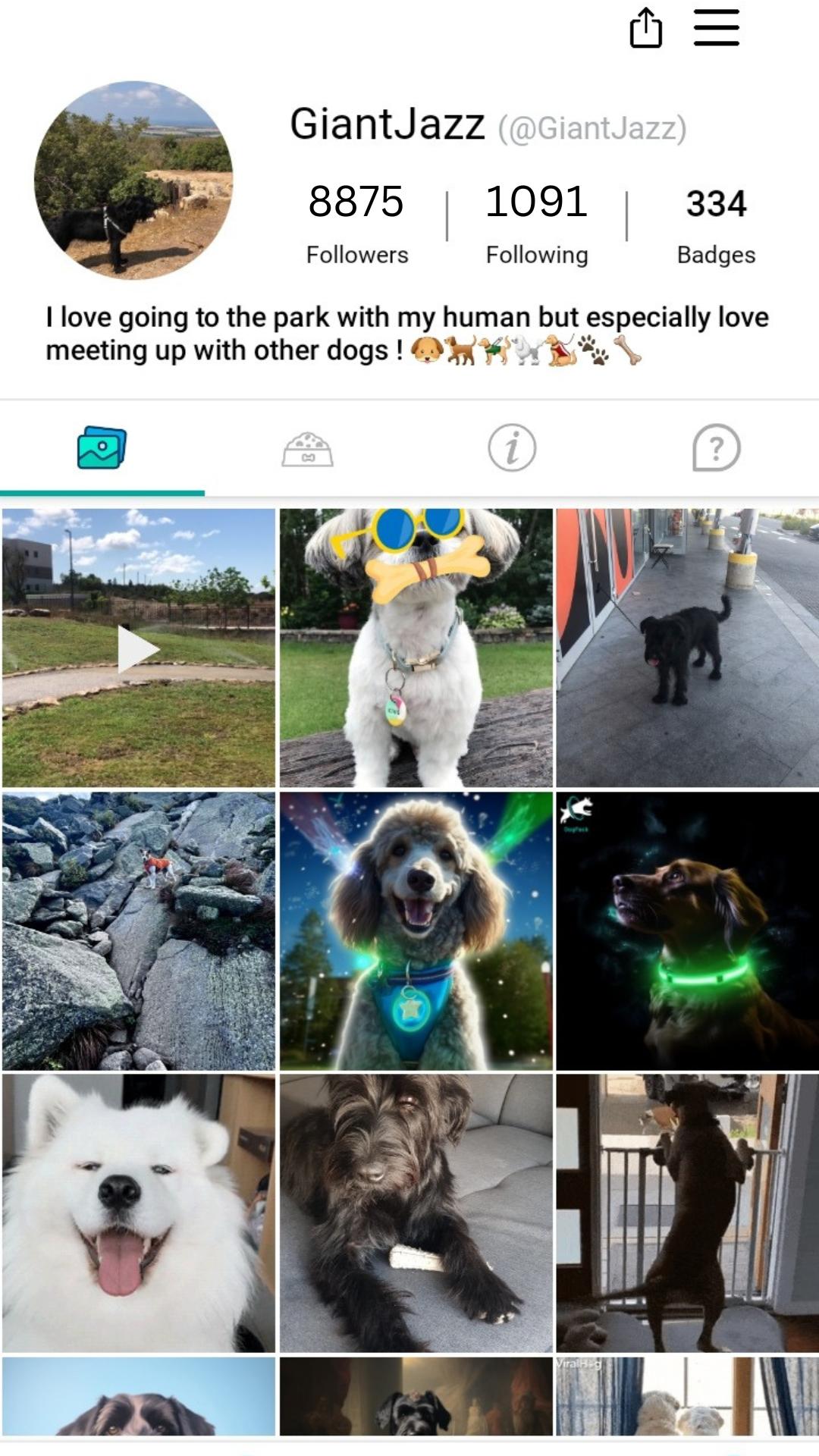819x1456 pixels.
Task: Switch to the question mark tab
Action: [717, 447]
